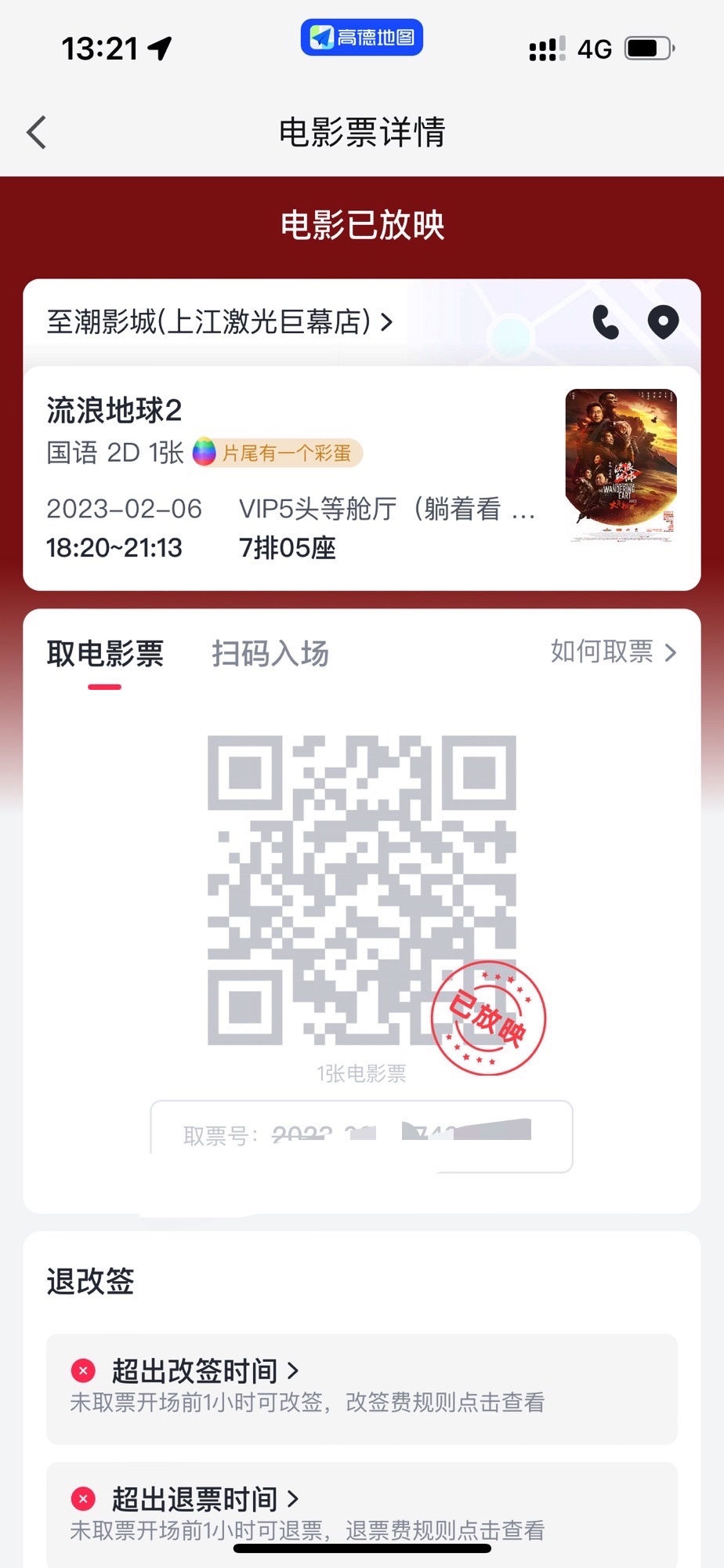
Task: View 超出退票时间 refund rules
Action: [205, 1499]
